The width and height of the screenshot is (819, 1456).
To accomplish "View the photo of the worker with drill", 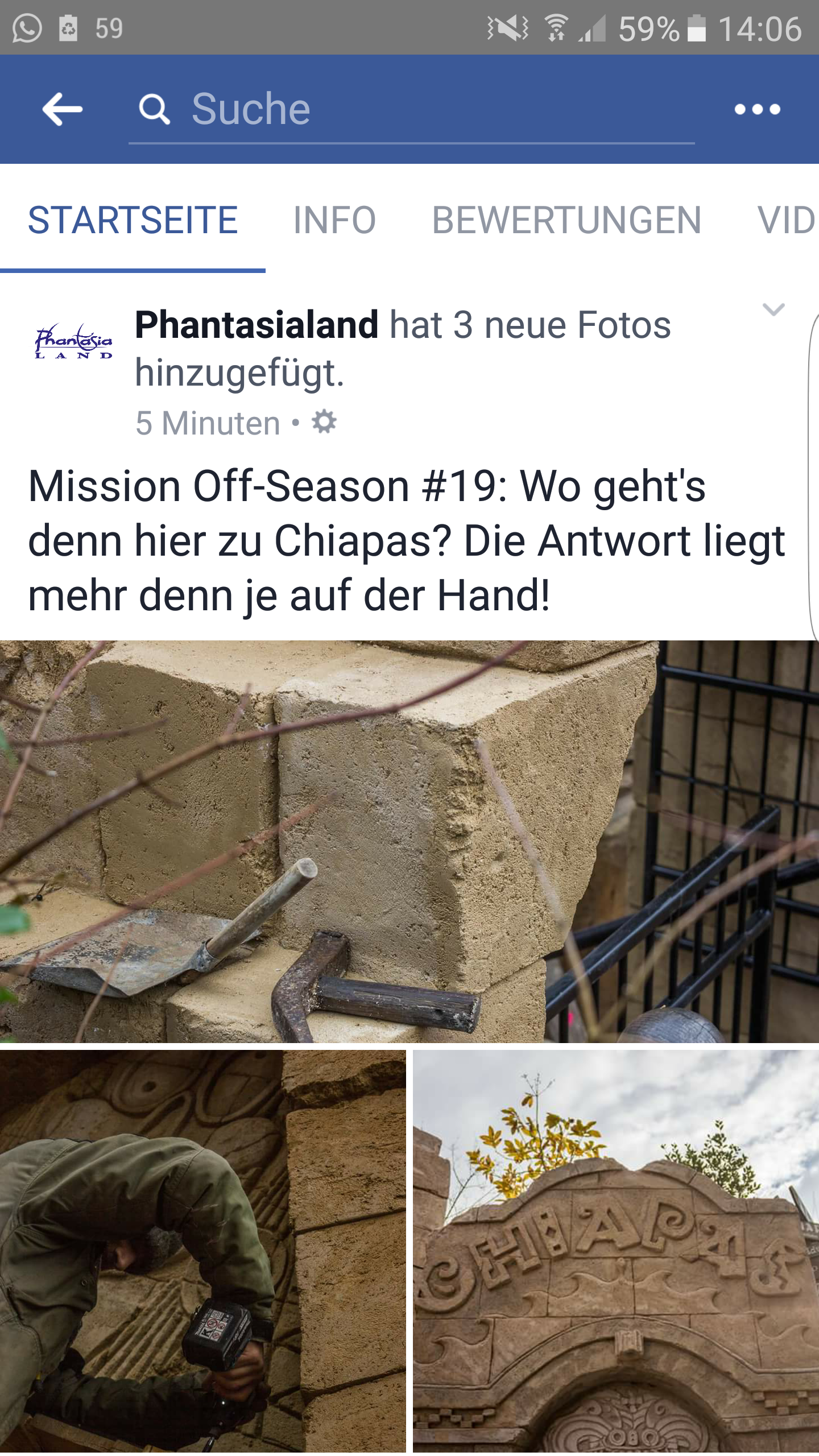I will pyautogui.click(x=202, y=1253).
